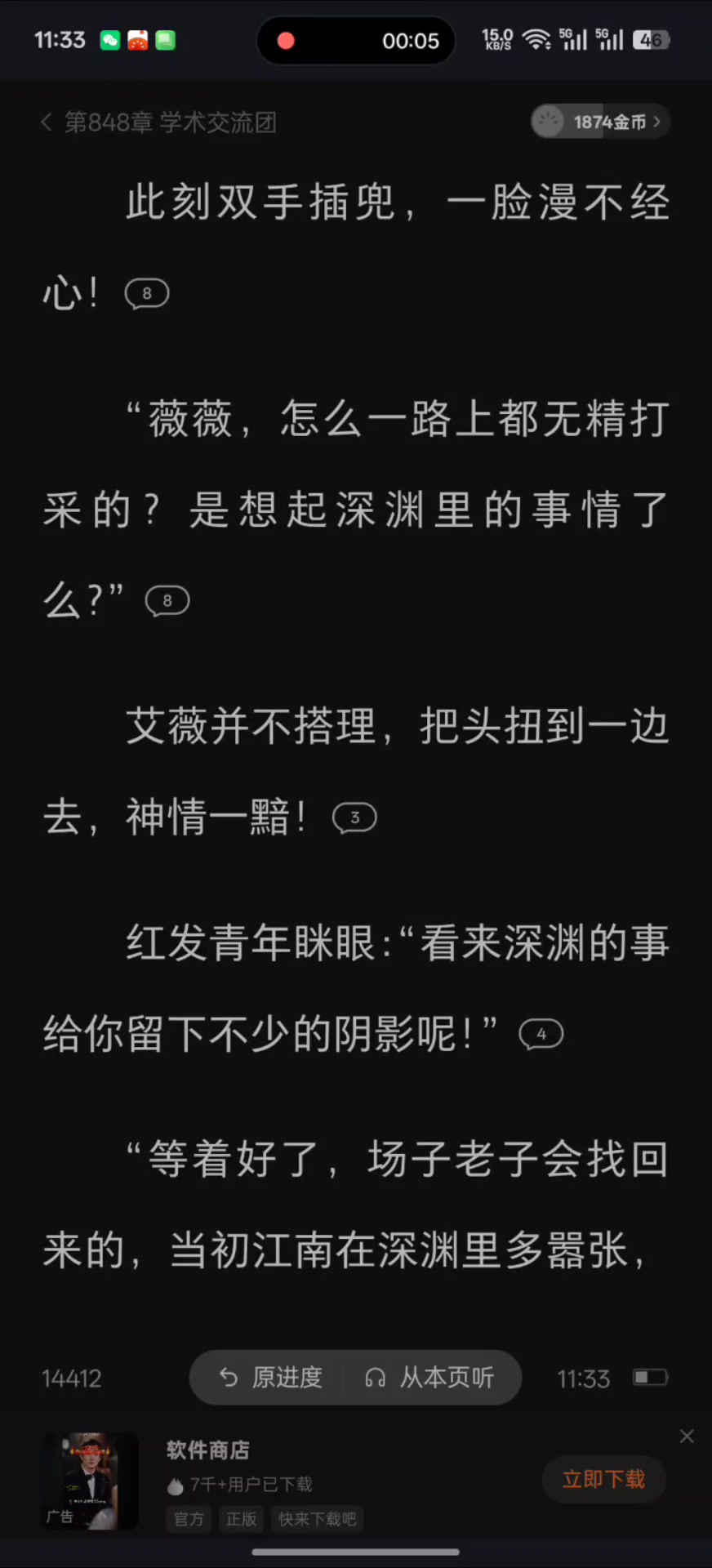Image resolution: width=712 pixels, height=1568 pixels.
Task: Tap 立即下载 on the 软件商店 ad
Action: tap(603, 1479)
